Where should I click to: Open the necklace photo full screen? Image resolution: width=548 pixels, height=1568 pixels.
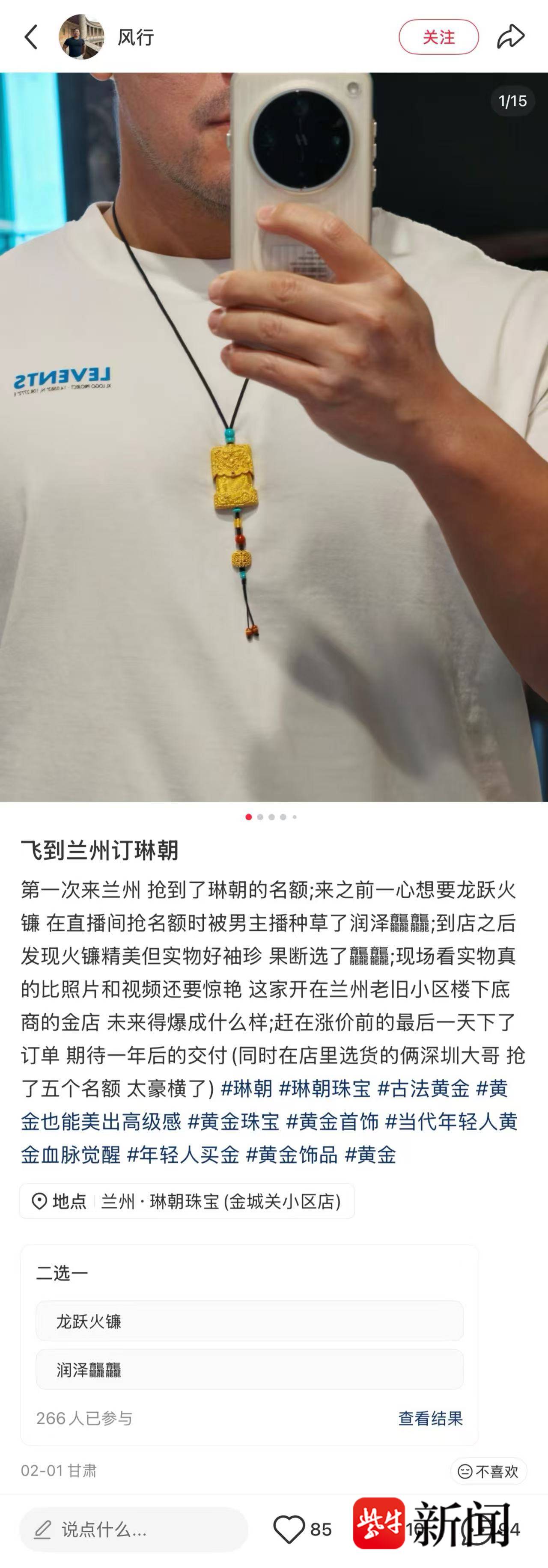click(x=274, y=437)
